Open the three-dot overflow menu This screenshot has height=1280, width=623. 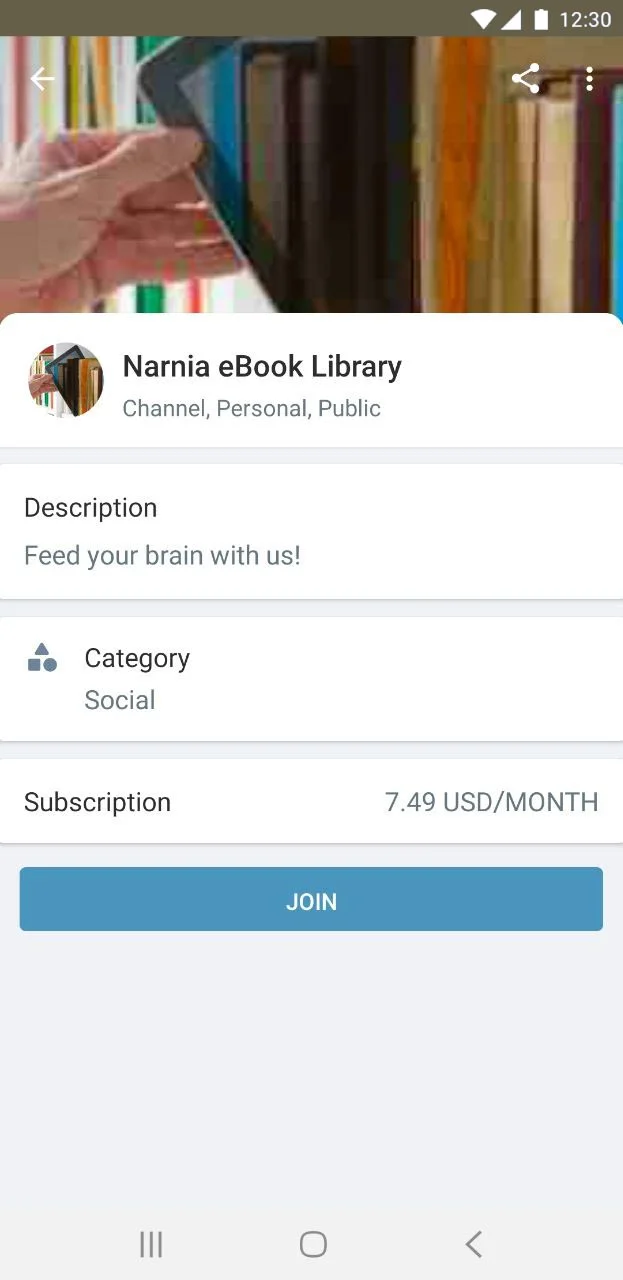click(x=590, y=79)
